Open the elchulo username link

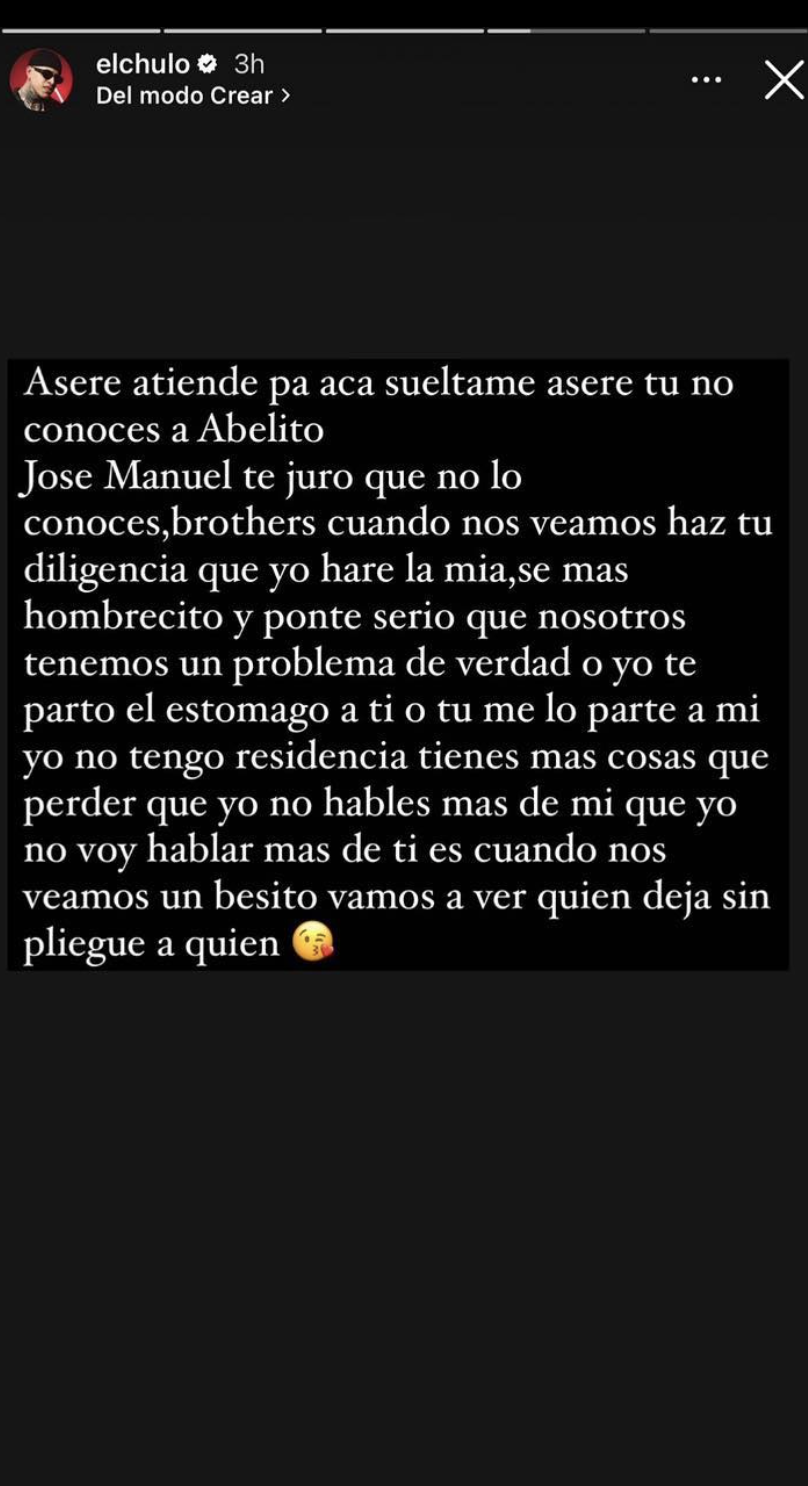[x=143, y=64]
